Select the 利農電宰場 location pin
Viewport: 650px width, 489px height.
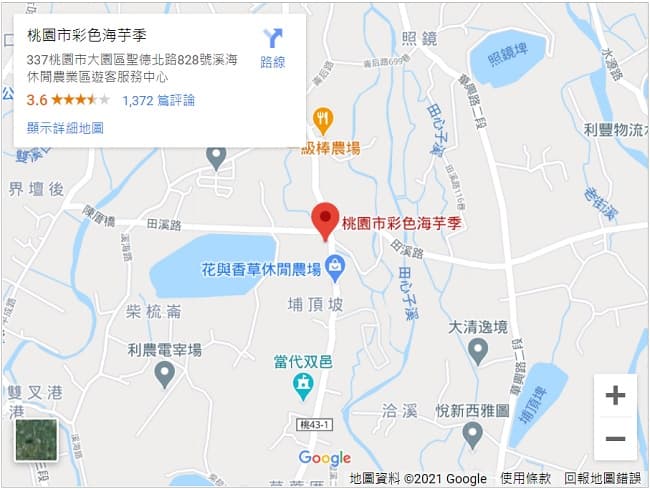(165, 374)
